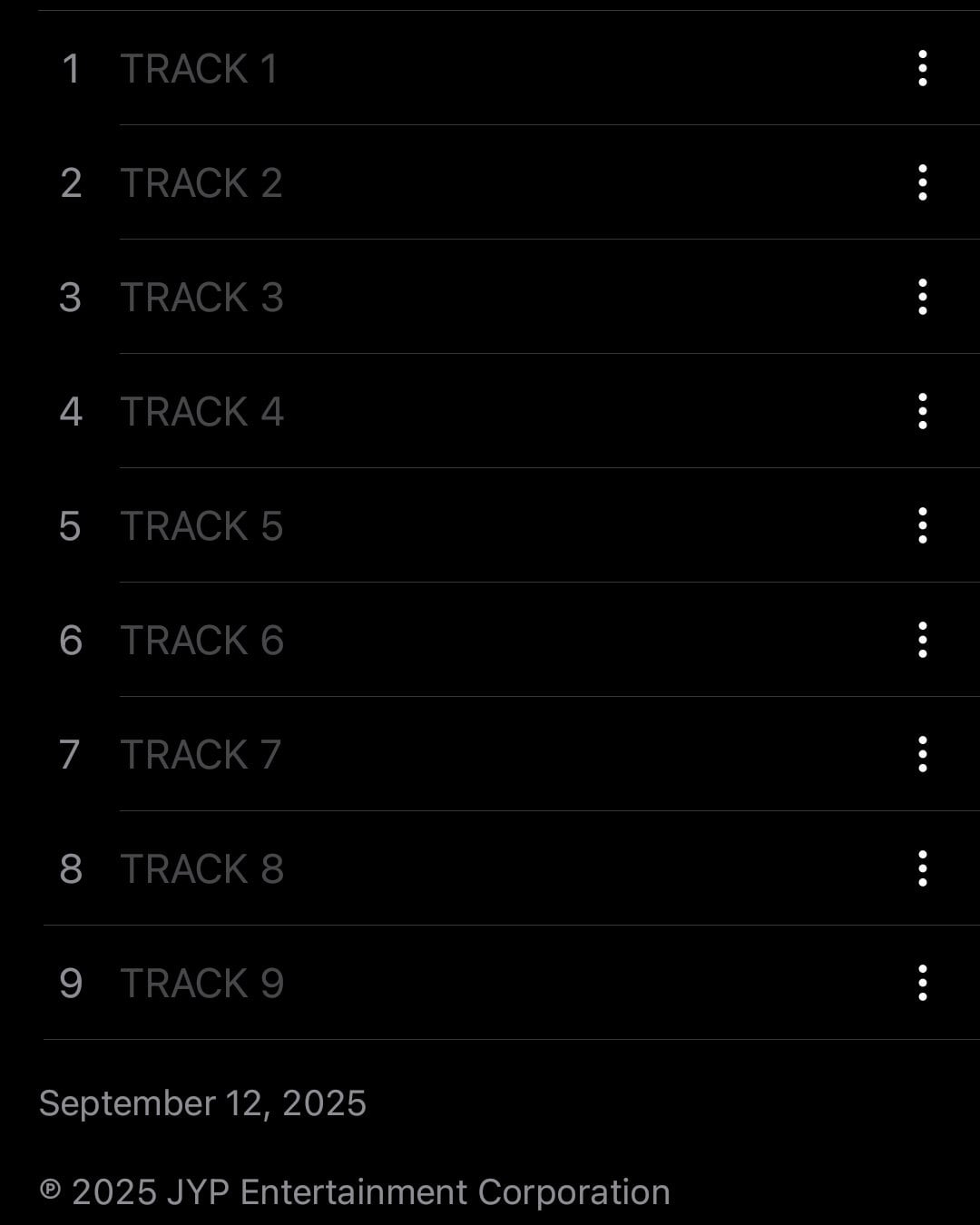The image size is (980, 1225).
Task: Show the options menu for TRACK 7
Action: click(x=922, y=754)
